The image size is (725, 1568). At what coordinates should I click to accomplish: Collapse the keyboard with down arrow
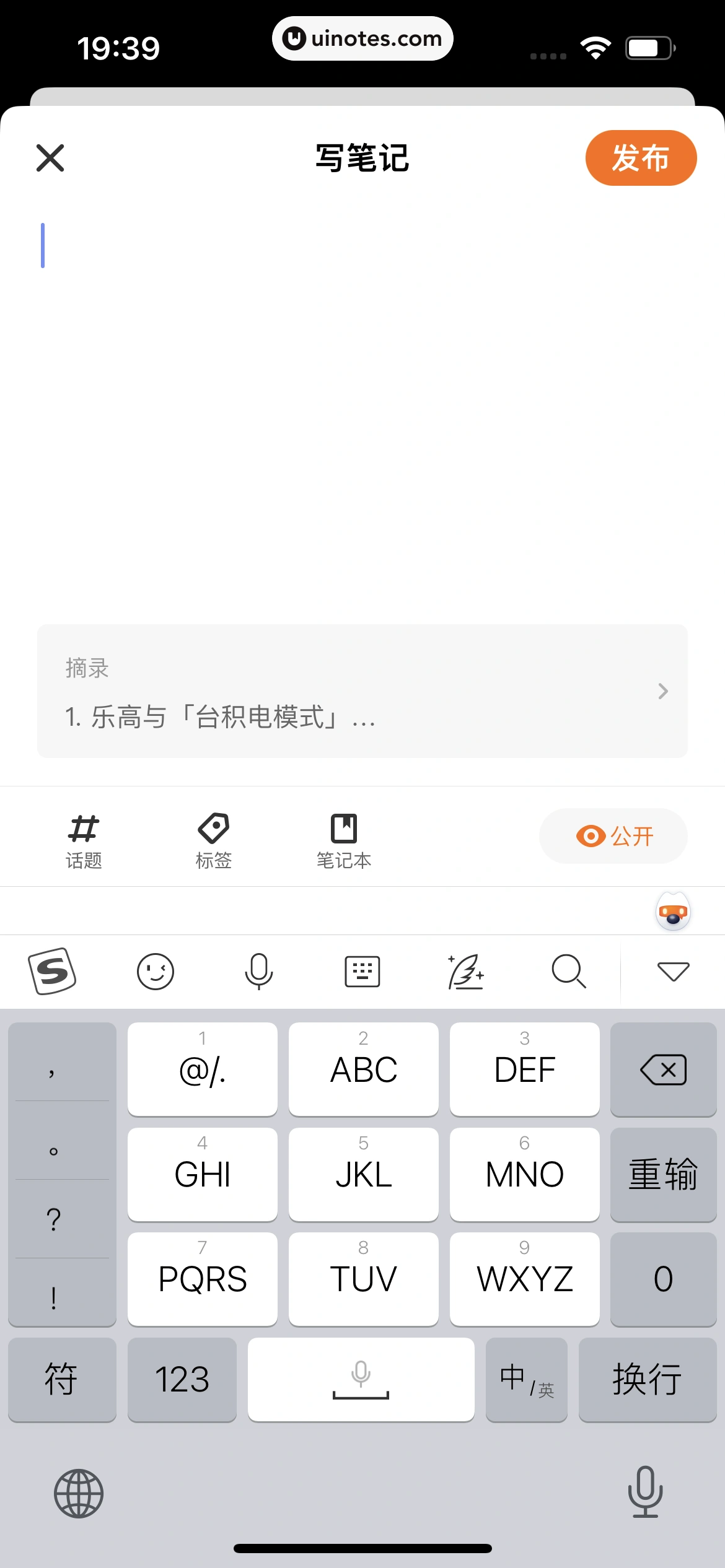tap(673, 971)
